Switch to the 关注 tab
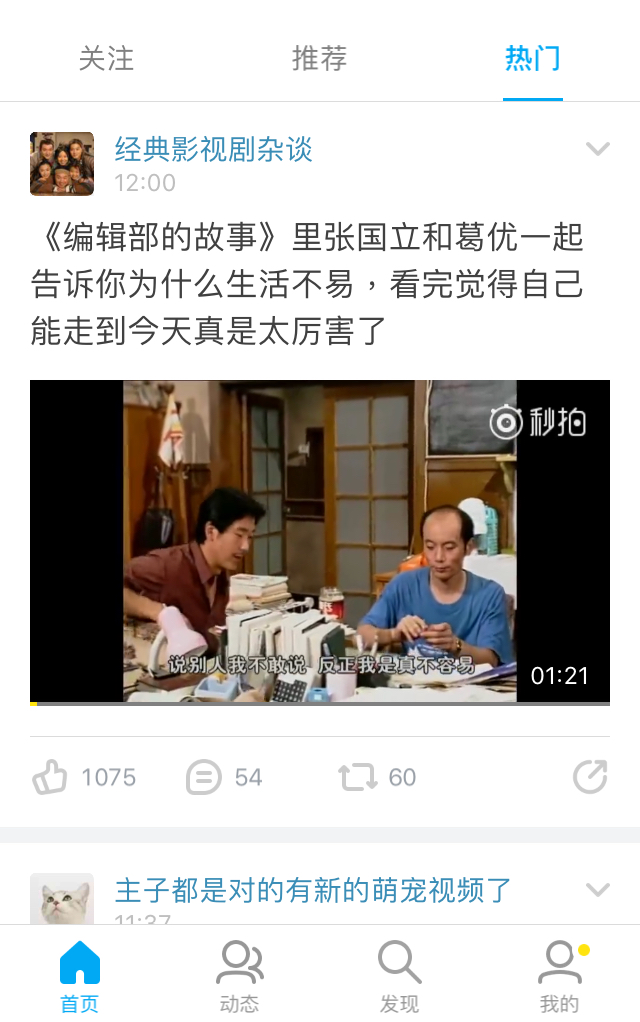Viewport: 640px width, 1022px height. point(106,58)
